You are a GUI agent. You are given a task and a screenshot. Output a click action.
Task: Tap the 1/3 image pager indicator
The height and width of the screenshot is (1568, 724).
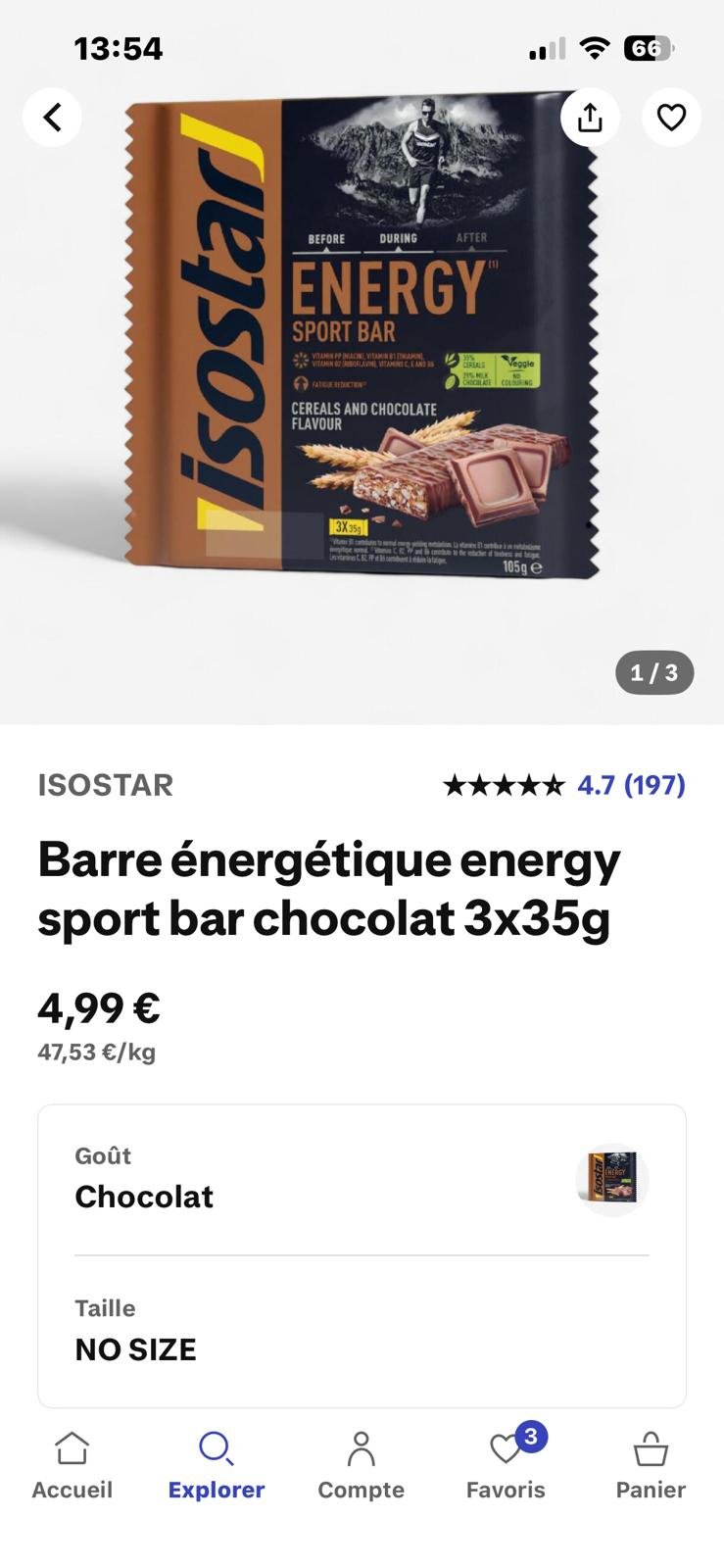point(654,672)
